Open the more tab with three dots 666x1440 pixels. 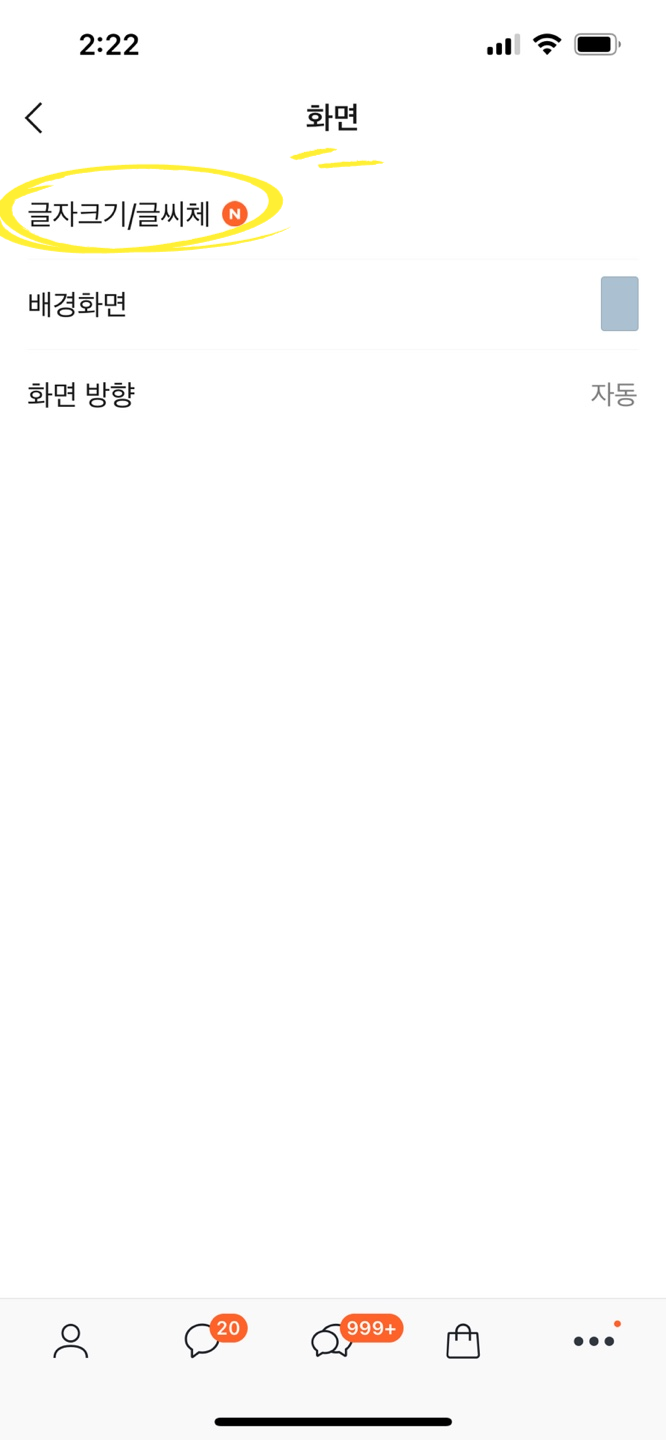coord(594,1340)
